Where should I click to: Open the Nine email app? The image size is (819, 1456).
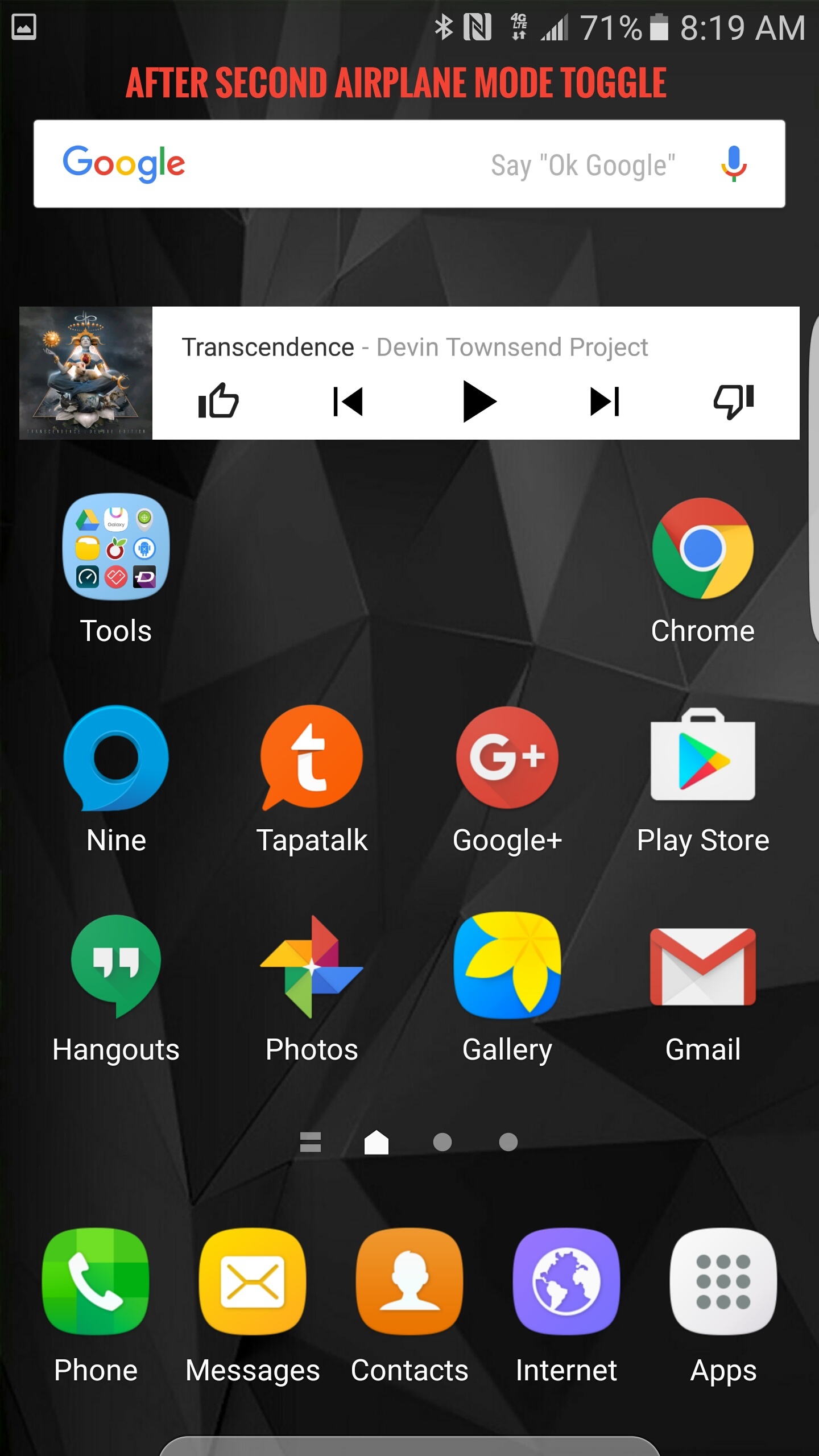[116, 758]
